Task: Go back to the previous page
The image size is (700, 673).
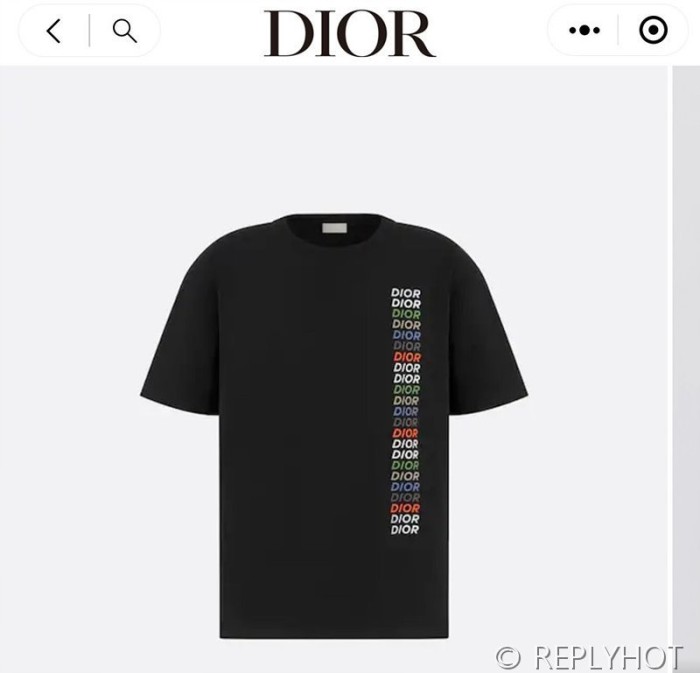Action: pyautogui.click(x=54, y=31)
